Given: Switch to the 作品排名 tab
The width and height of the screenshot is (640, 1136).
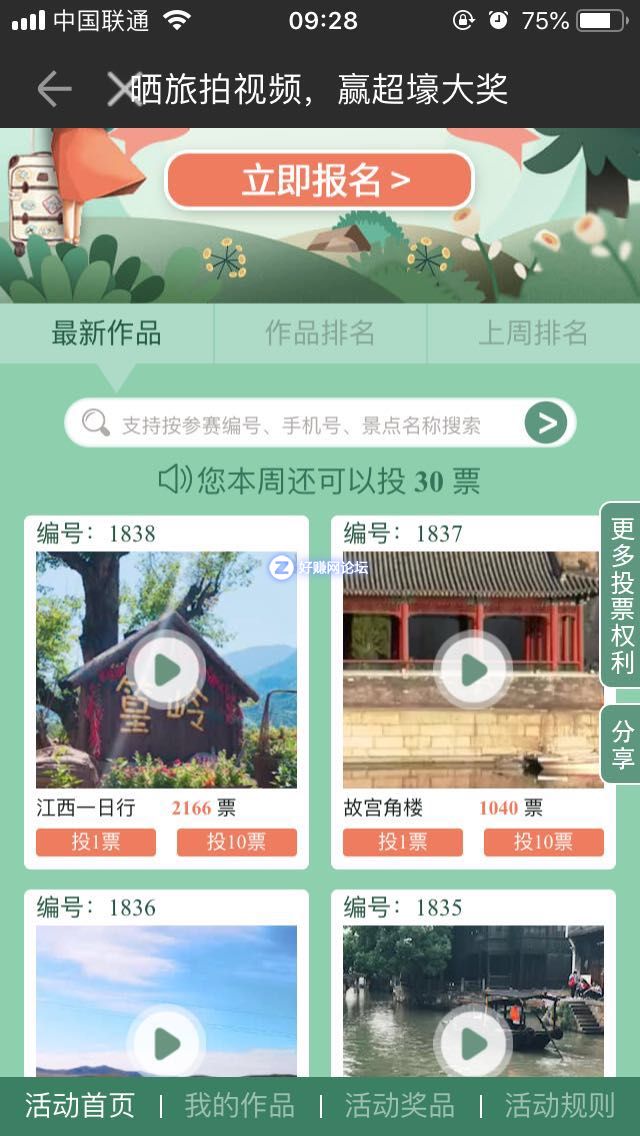Looking at the screenshot, I should [x=320, y=334].
